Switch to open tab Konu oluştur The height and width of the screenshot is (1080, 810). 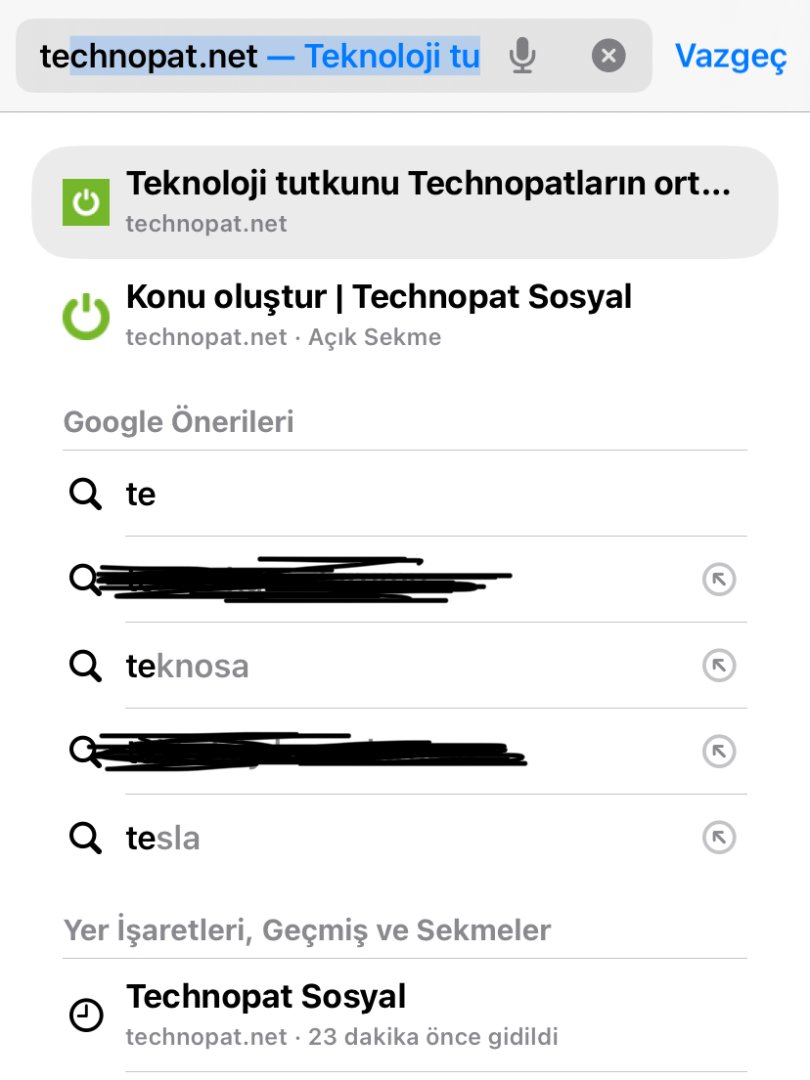(x=378, y=315)
